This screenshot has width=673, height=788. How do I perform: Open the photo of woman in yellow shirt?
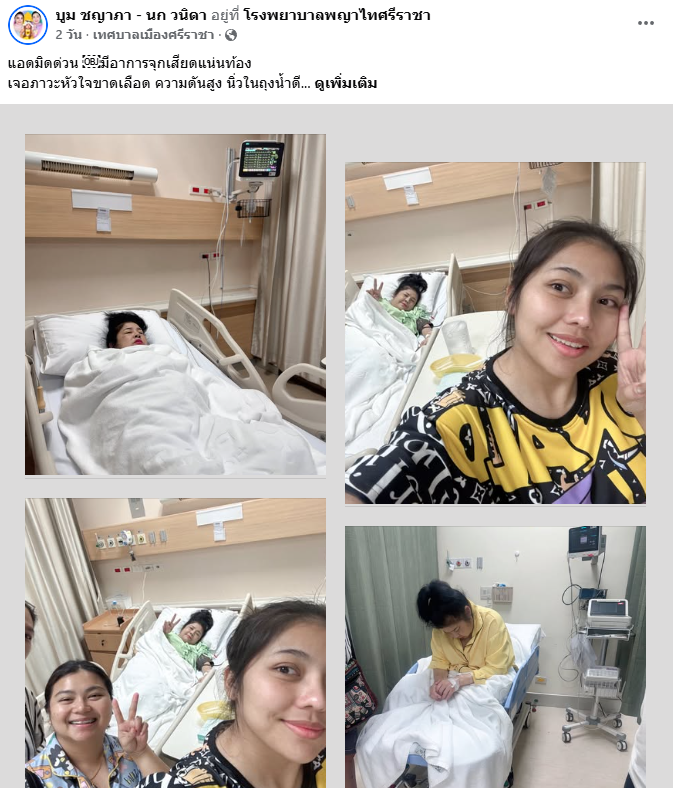tap(495, 656)
